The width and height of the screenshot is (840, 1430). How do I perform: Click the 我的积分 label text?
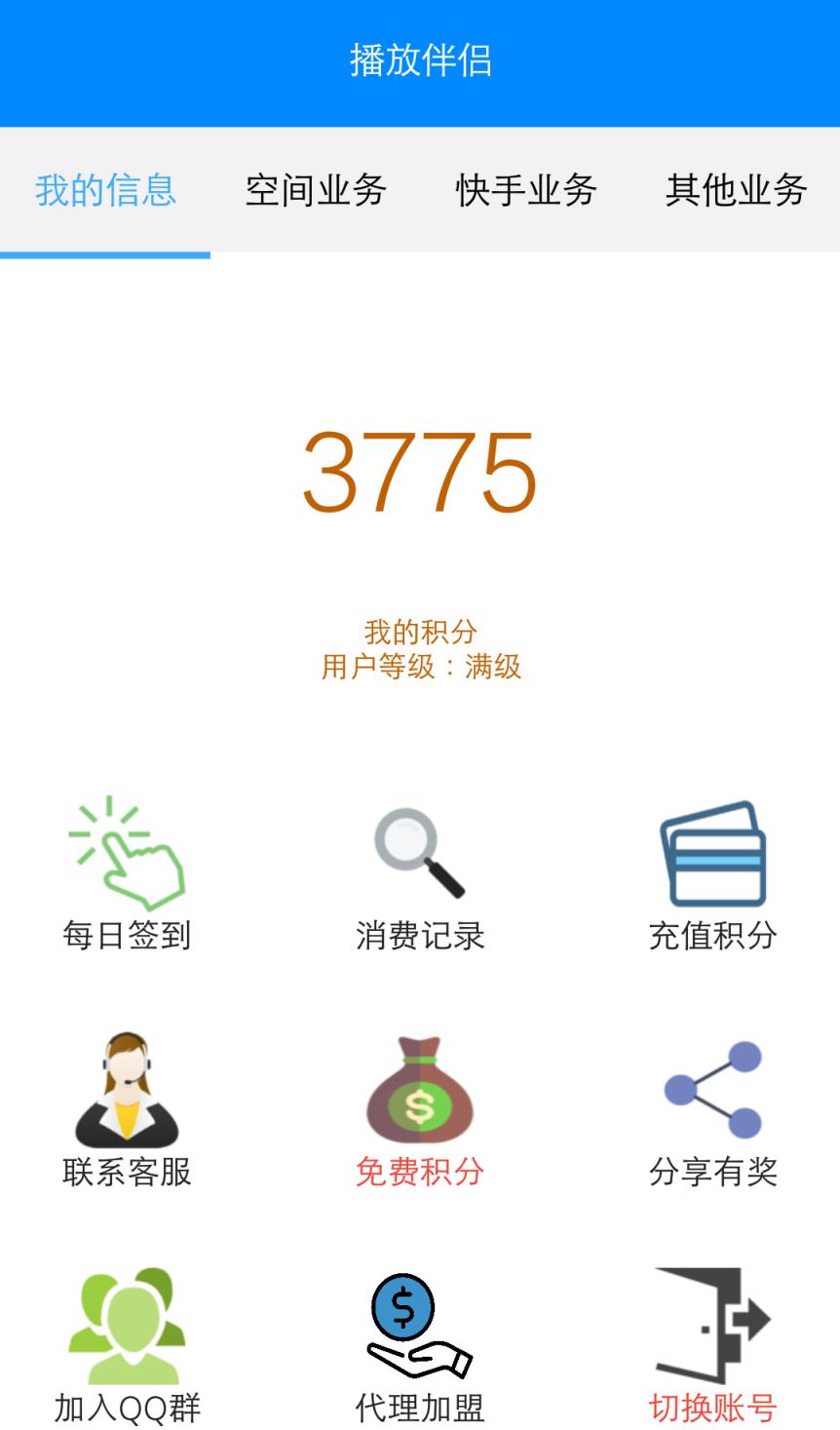click(x=420, y=633)
